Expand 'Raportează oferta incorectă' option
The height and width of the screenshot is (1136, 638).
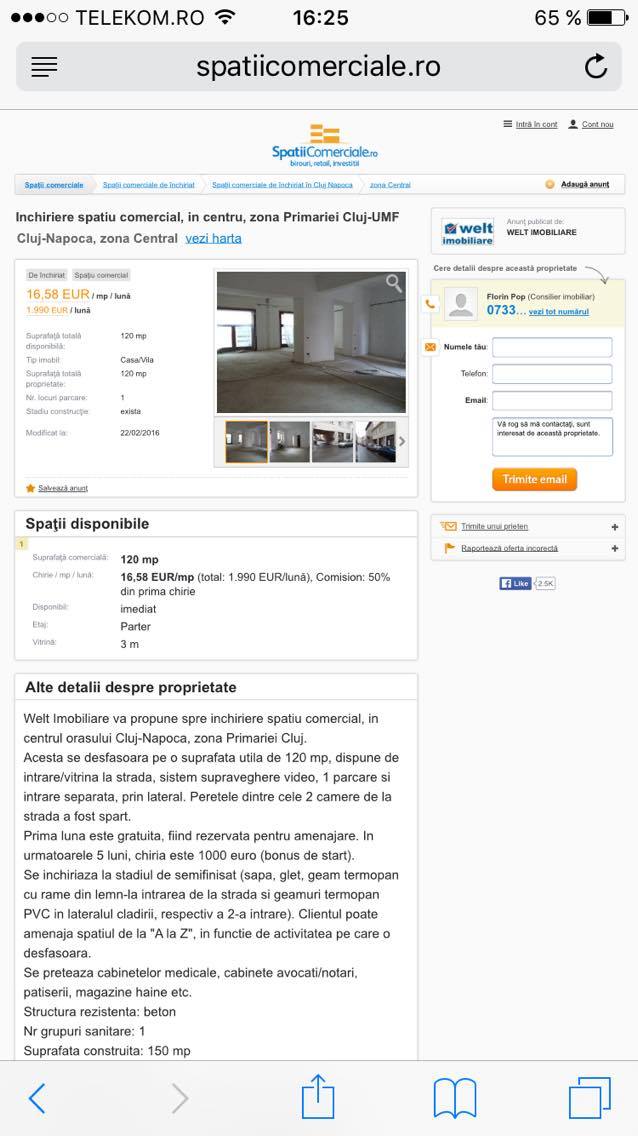click(509, 548)
